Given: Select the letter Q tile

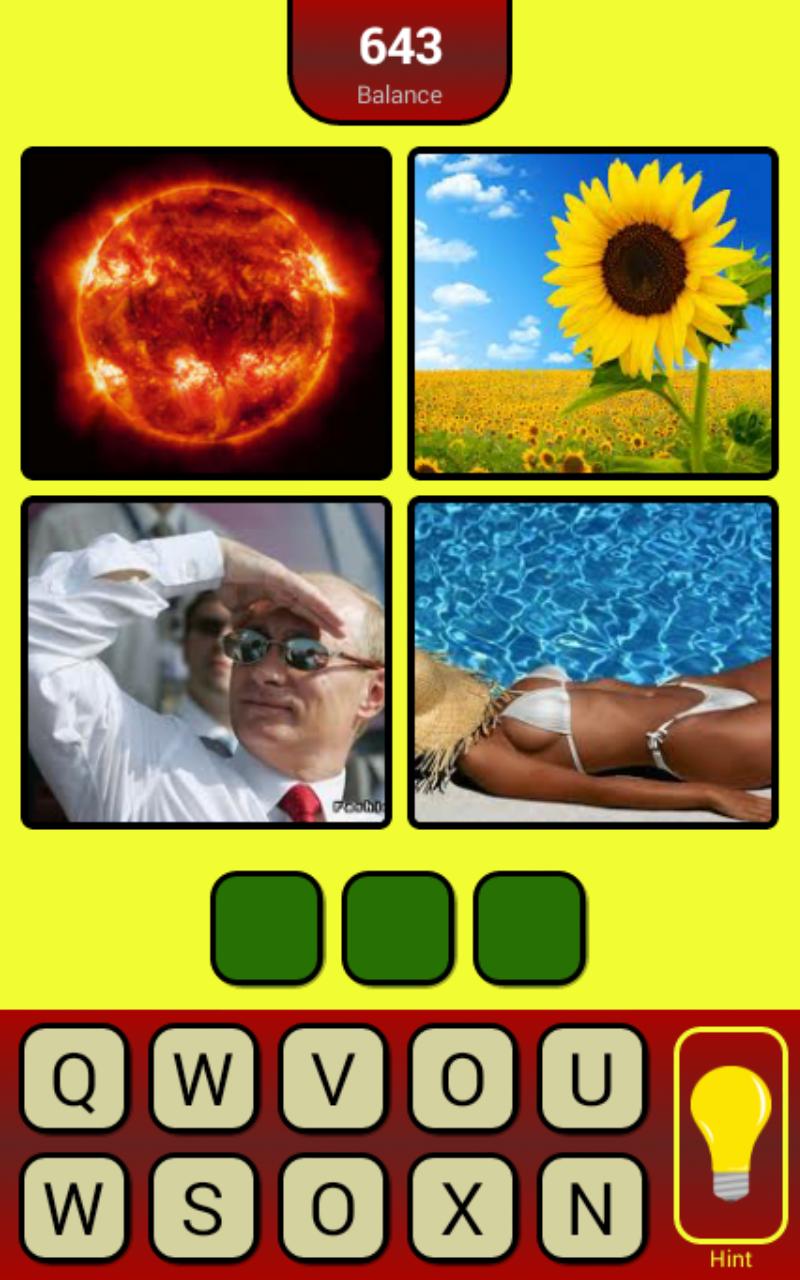Looking at the screenshot, I should [x=74, y=1078].
